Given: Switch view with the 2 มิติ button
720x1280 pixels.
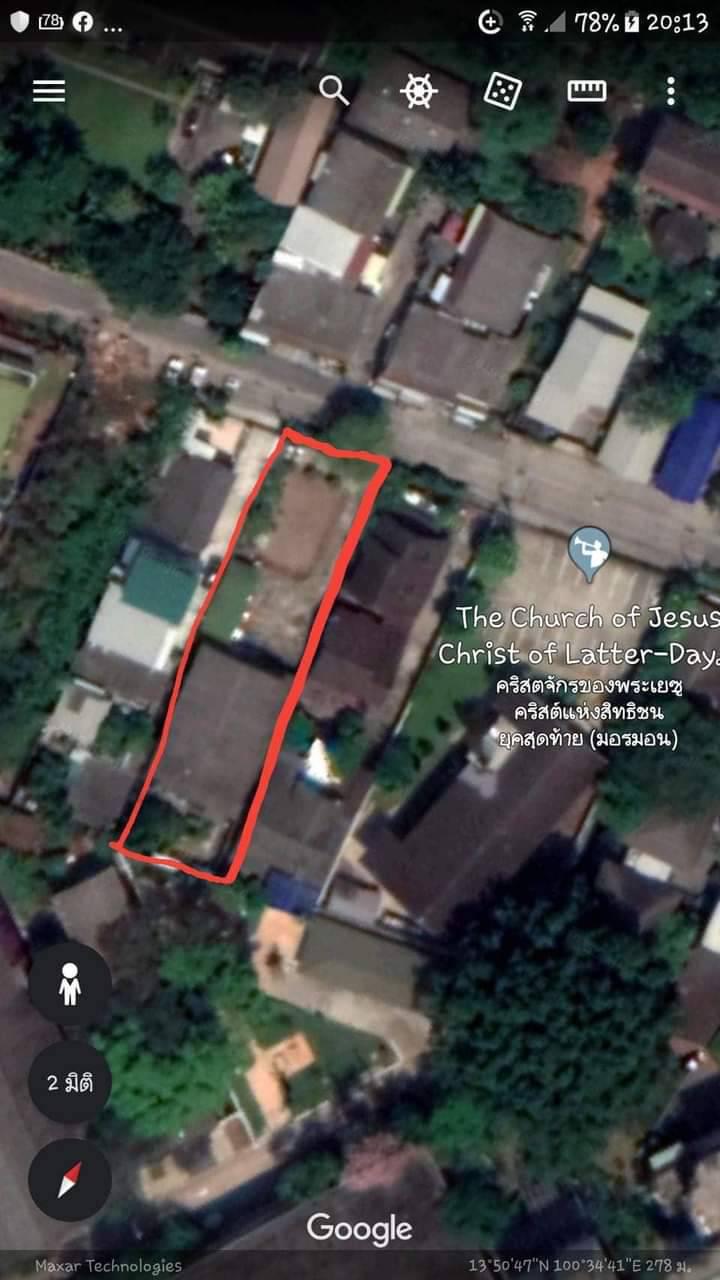Looking at the screenshot, I should click(70, 1082).
